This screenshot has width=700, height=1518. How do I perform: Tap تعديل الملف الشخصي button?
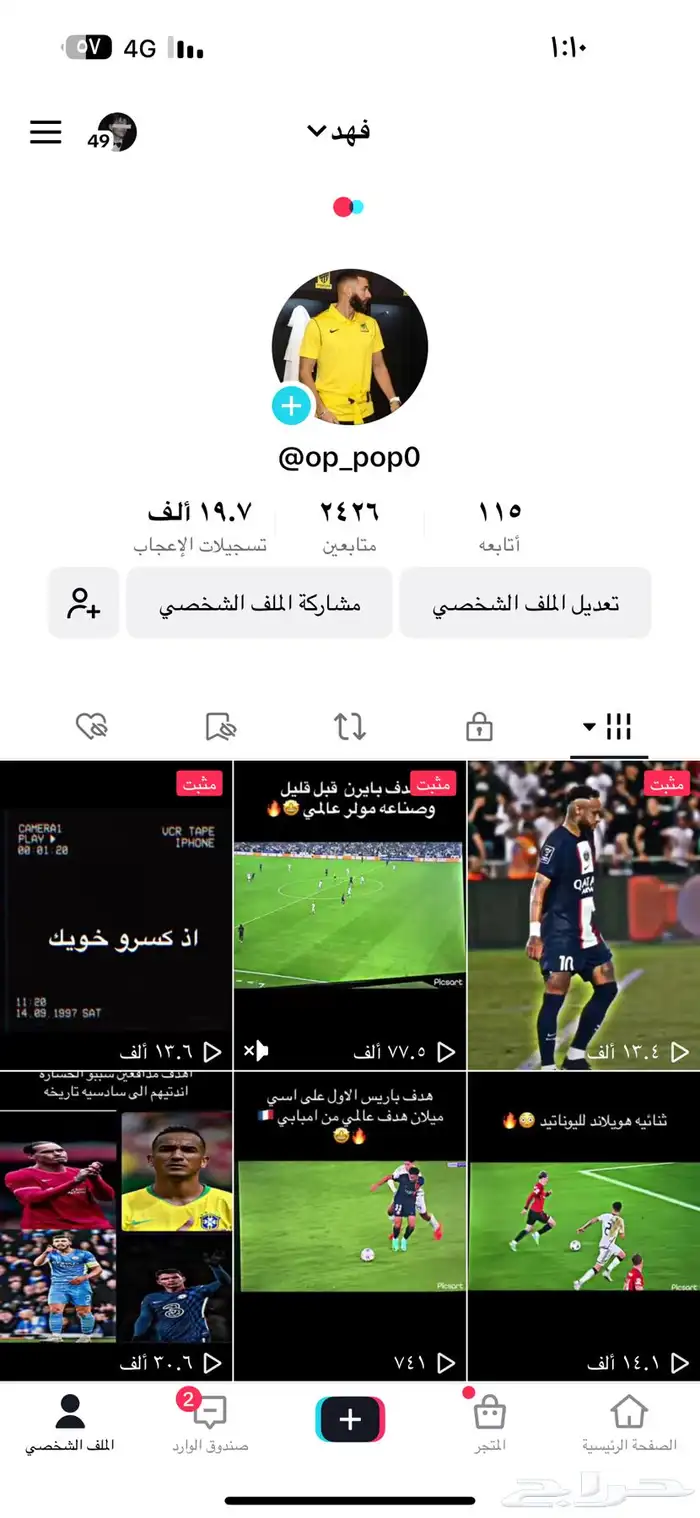(x=525, y=603)
